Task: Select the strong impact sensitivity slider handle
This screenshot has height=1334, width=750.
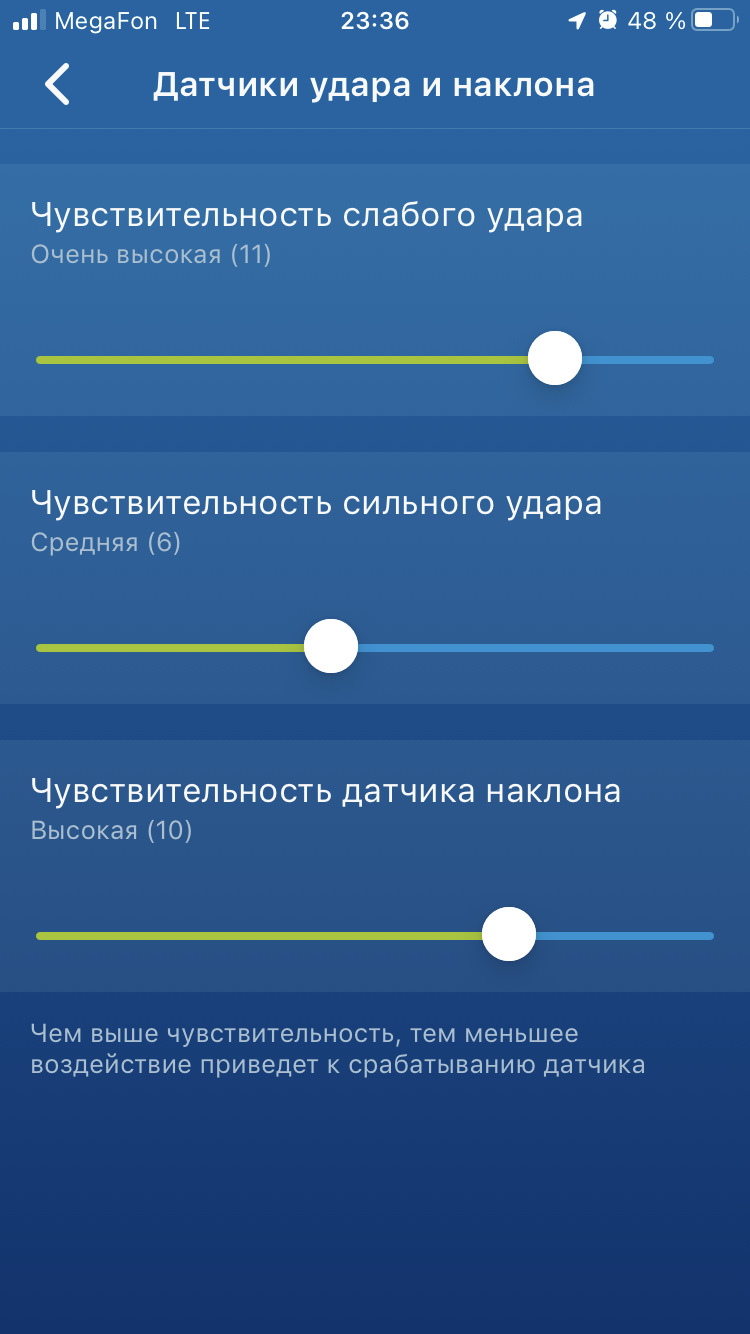Action: point(331,646)
